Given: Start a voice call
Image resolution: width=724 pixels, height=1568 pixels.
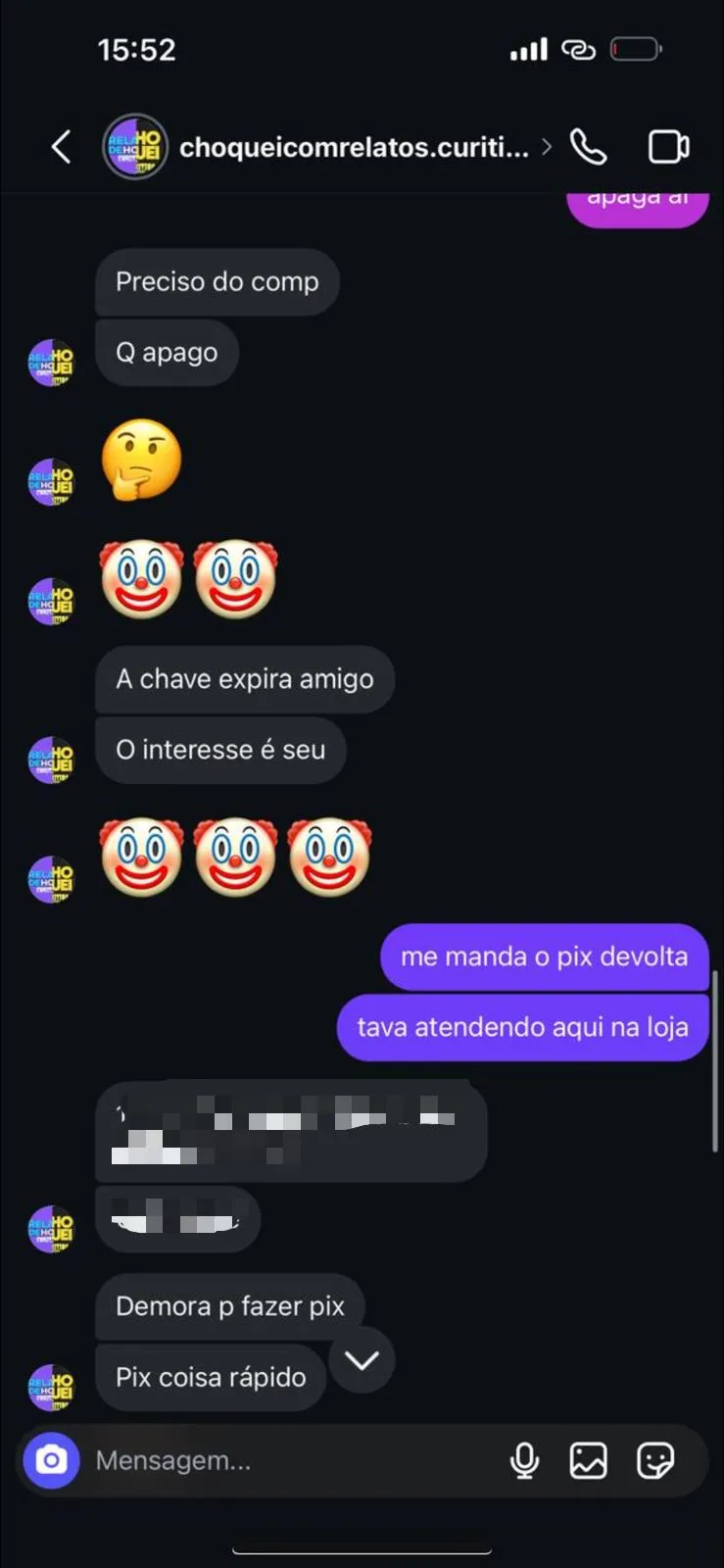Looking at the screenshot, I should [x=589, y=147].
